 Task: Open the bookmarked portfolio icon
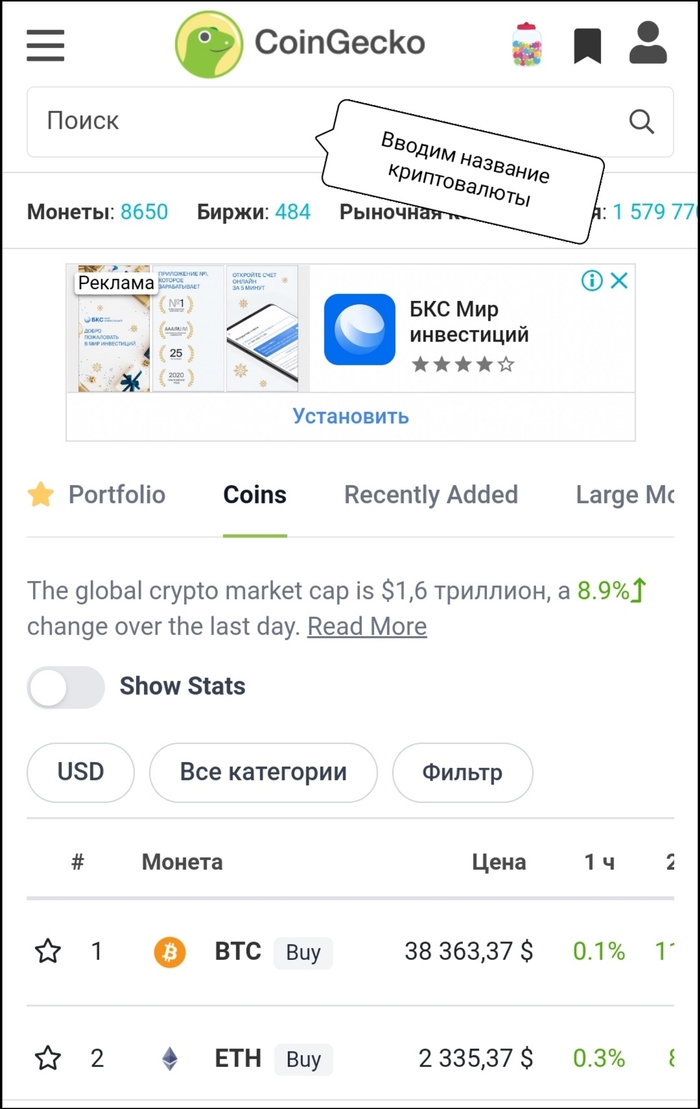click(587, 45)
